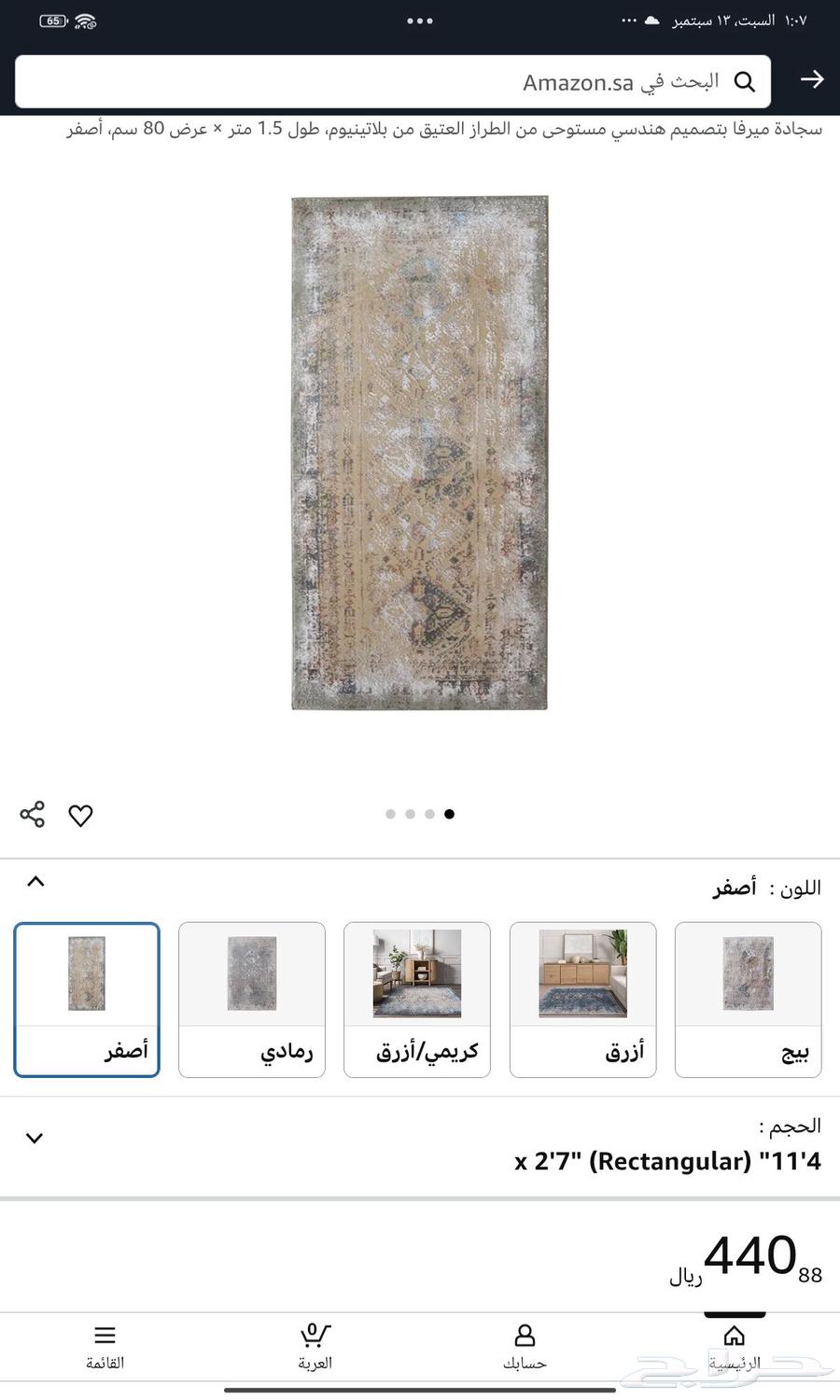Tap the magnifier icon in the search bar
840x1400 pixels.
pyautogui.click(x=745, y=82)
